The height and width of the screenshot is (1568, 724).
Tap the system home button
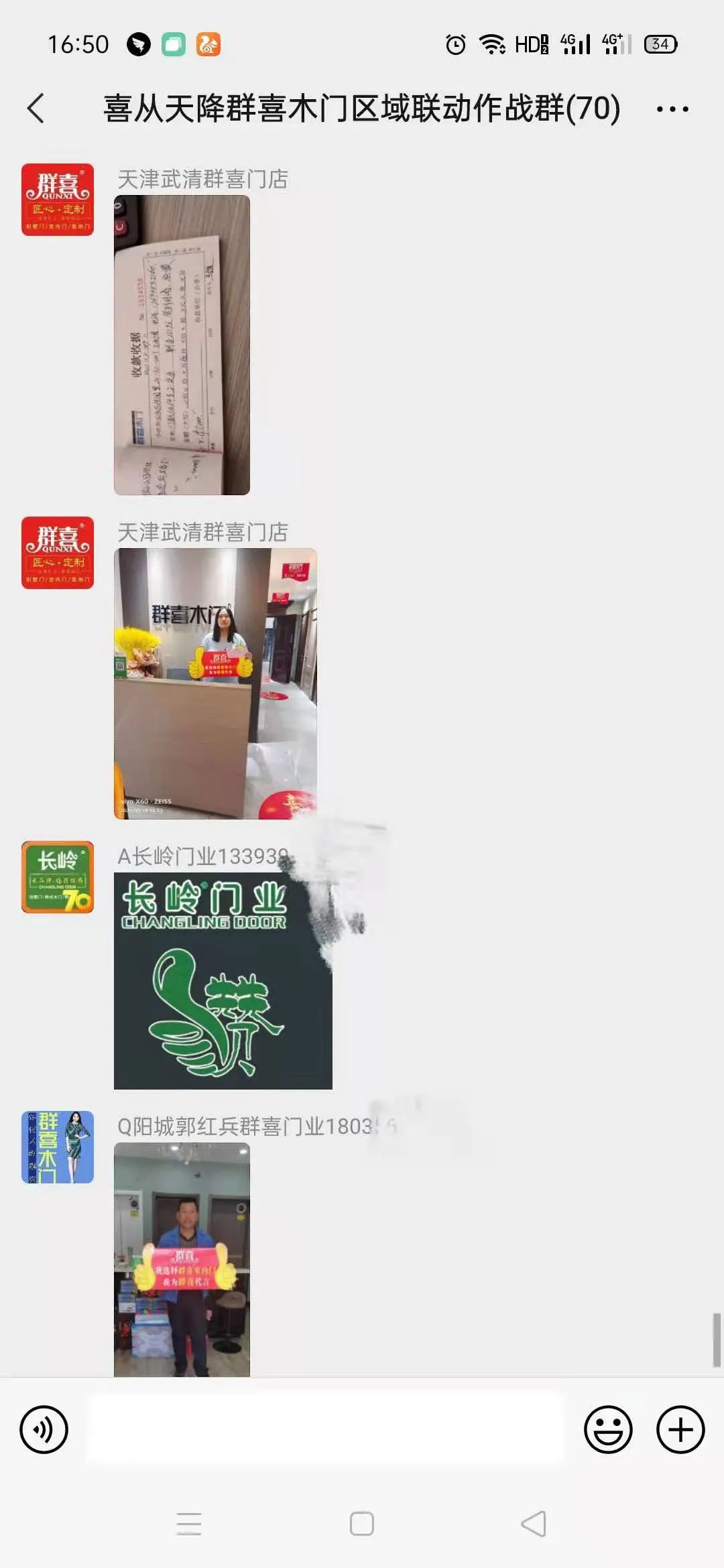[x=362, y=1523]
